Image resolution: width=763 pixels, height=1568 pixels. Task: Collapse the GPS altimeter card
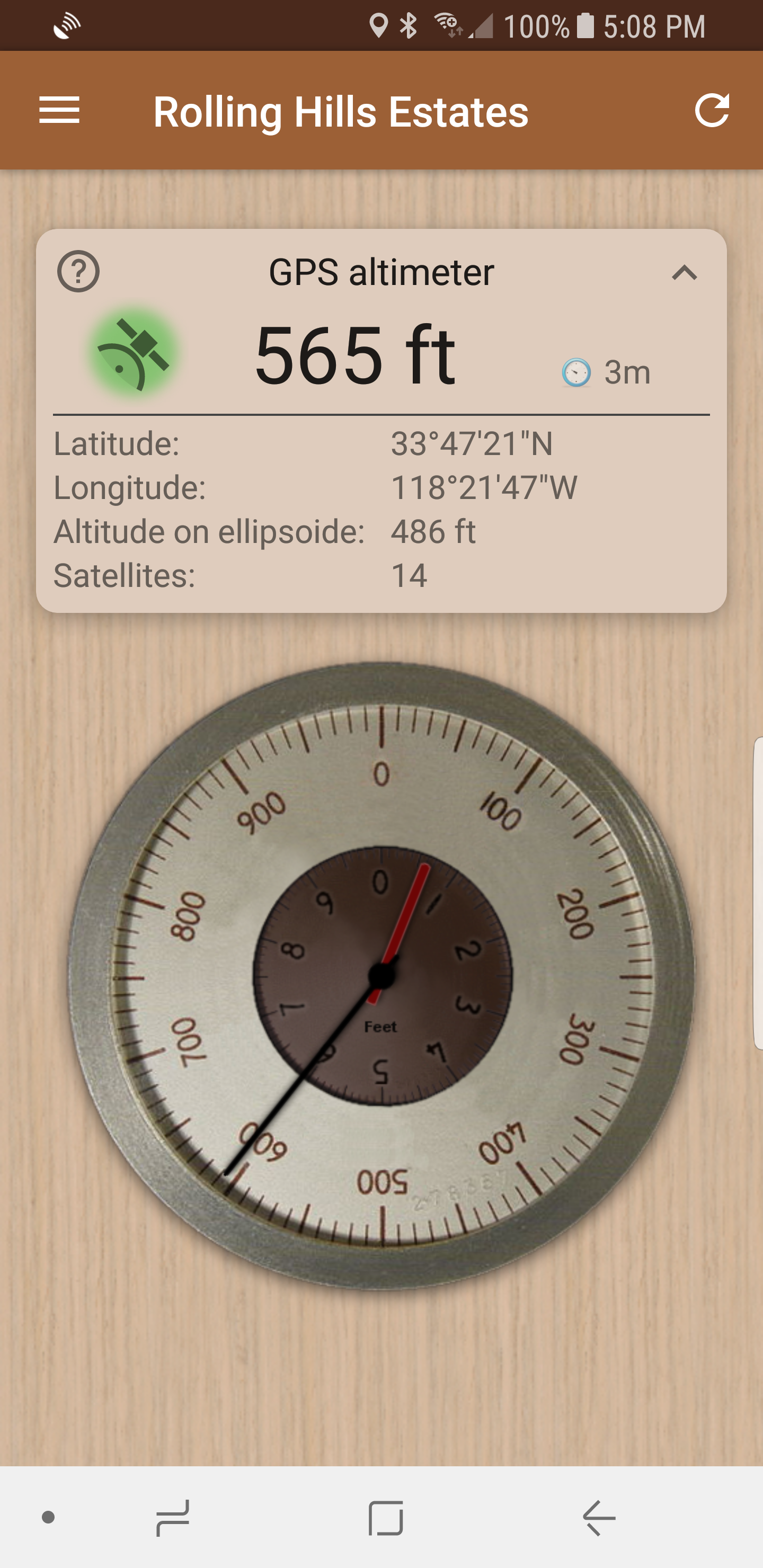684,272
